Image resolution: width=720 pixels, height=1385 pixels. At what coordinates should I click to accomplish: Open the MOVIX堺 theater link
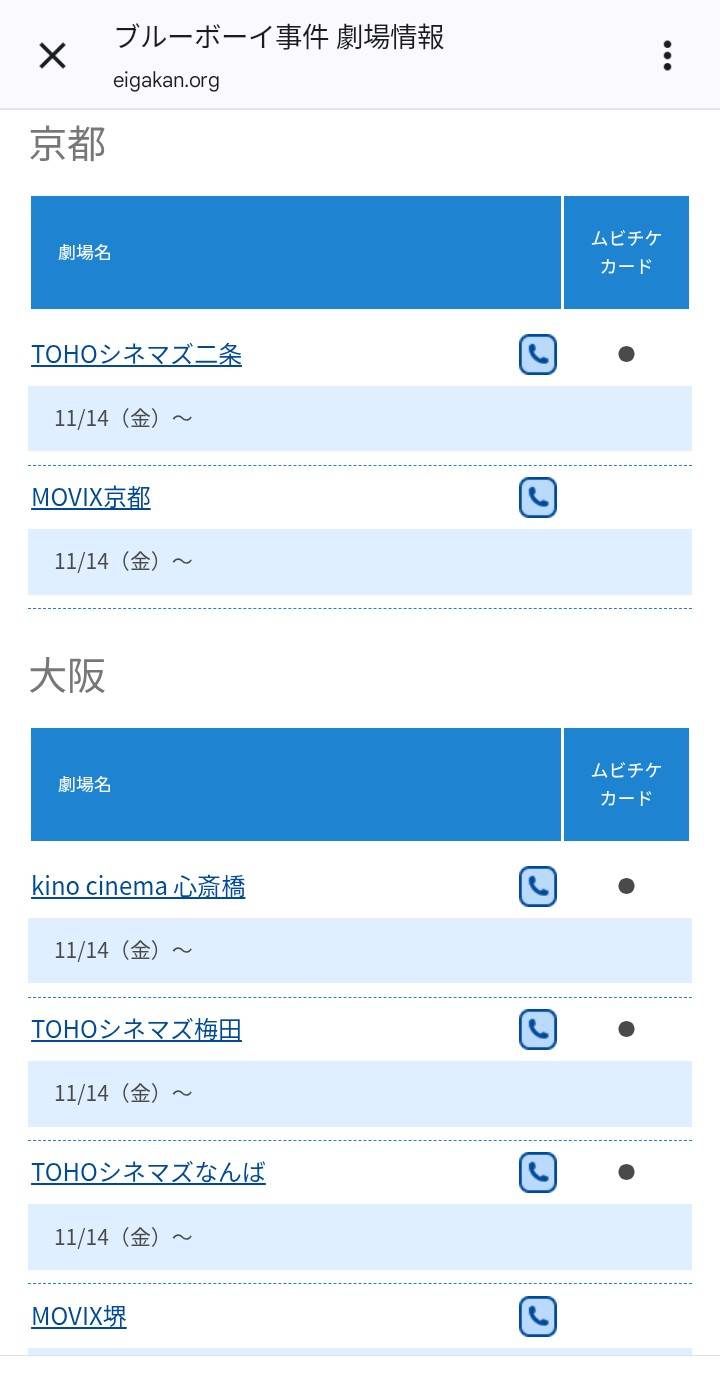point(79,1317)
